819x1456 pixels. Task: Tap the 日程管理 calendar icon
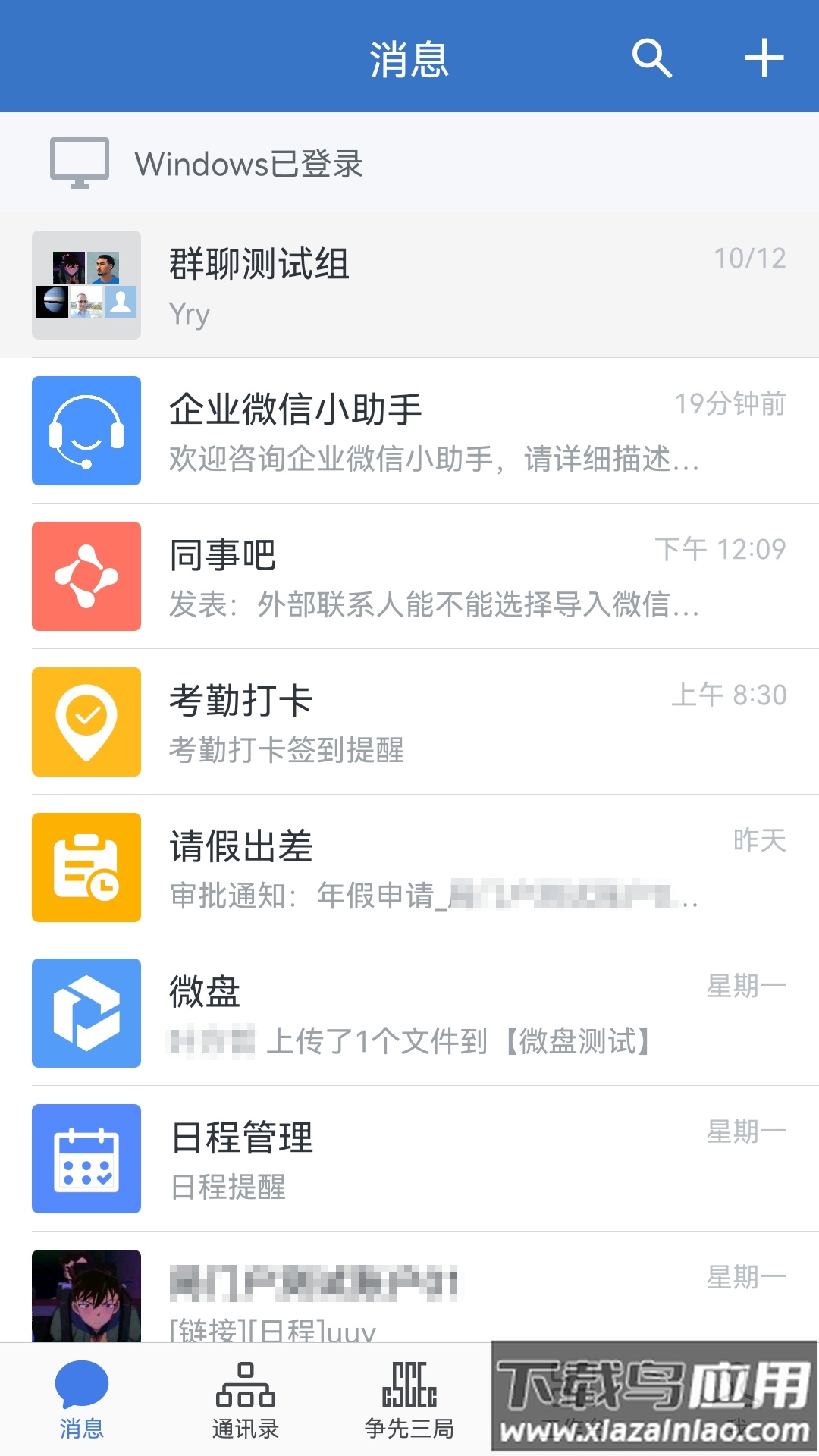coord(86,1158)
